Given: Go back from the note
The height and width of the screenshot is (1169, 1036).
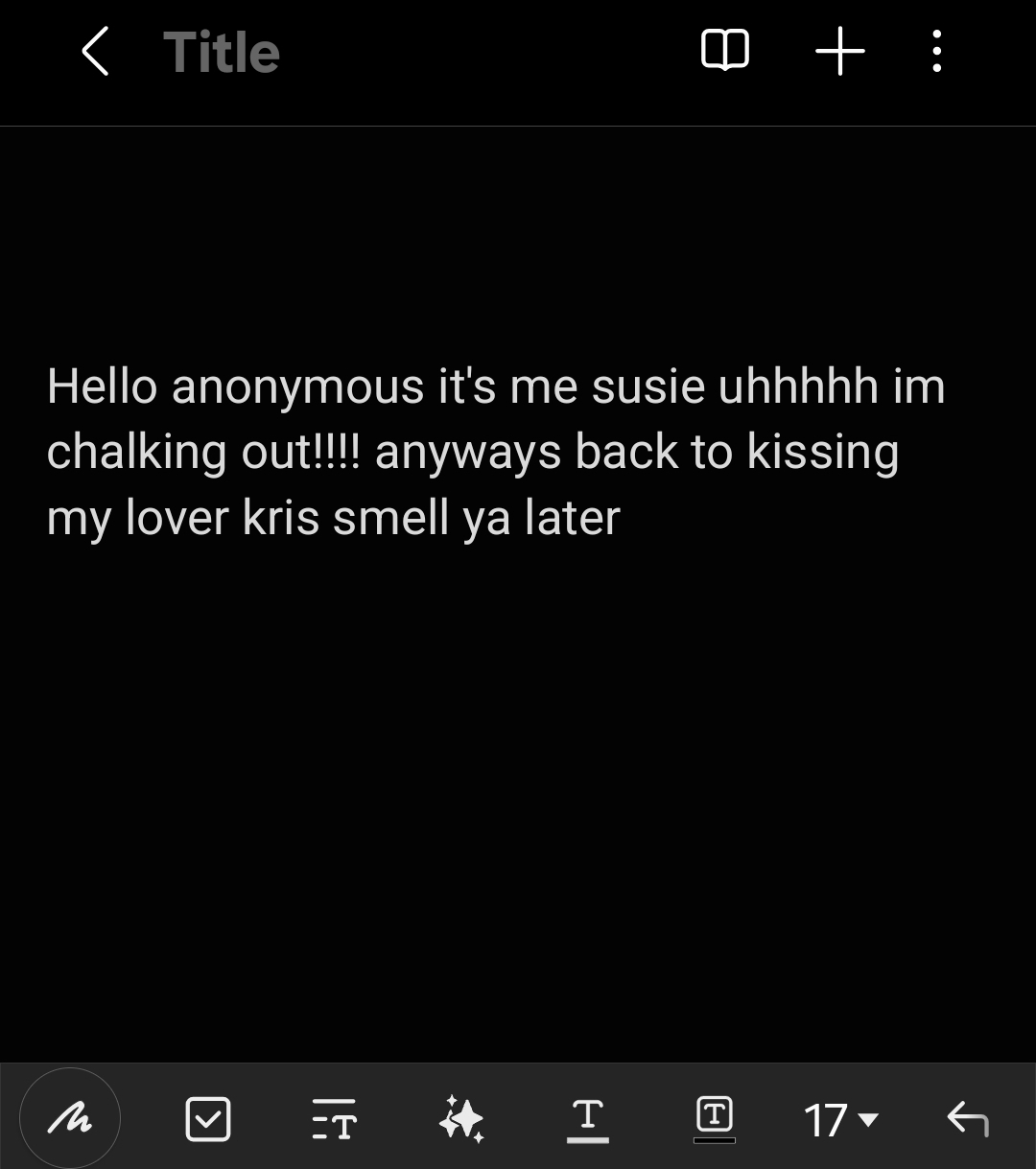Looking at the screenshot, I should [x=95, y=51].
